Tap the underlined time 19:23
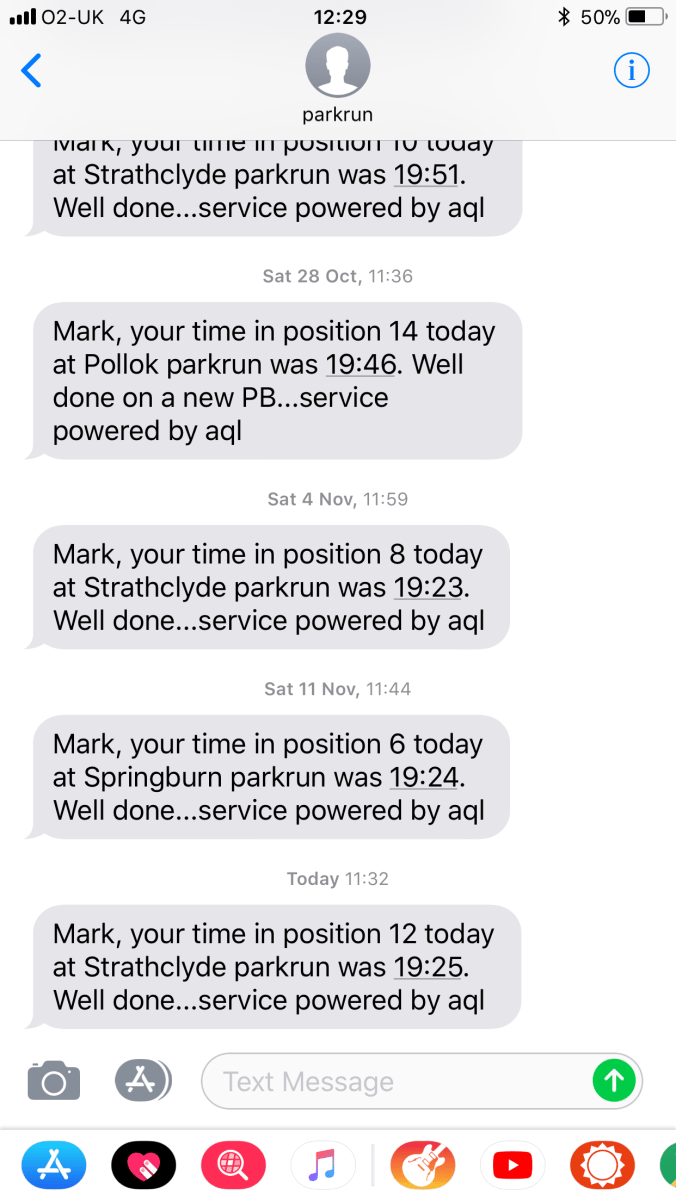Image resolution: width=676 pixels, height=1201 pixels. 421,587
